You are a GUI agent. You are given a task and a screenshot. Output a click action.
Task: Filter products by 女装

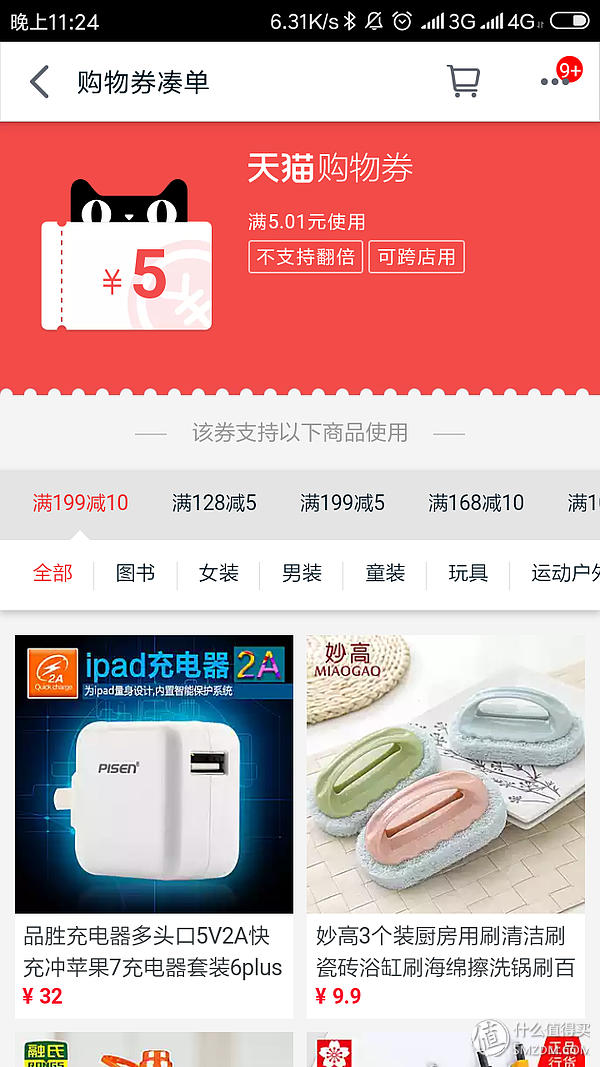[x=218, y=573]
